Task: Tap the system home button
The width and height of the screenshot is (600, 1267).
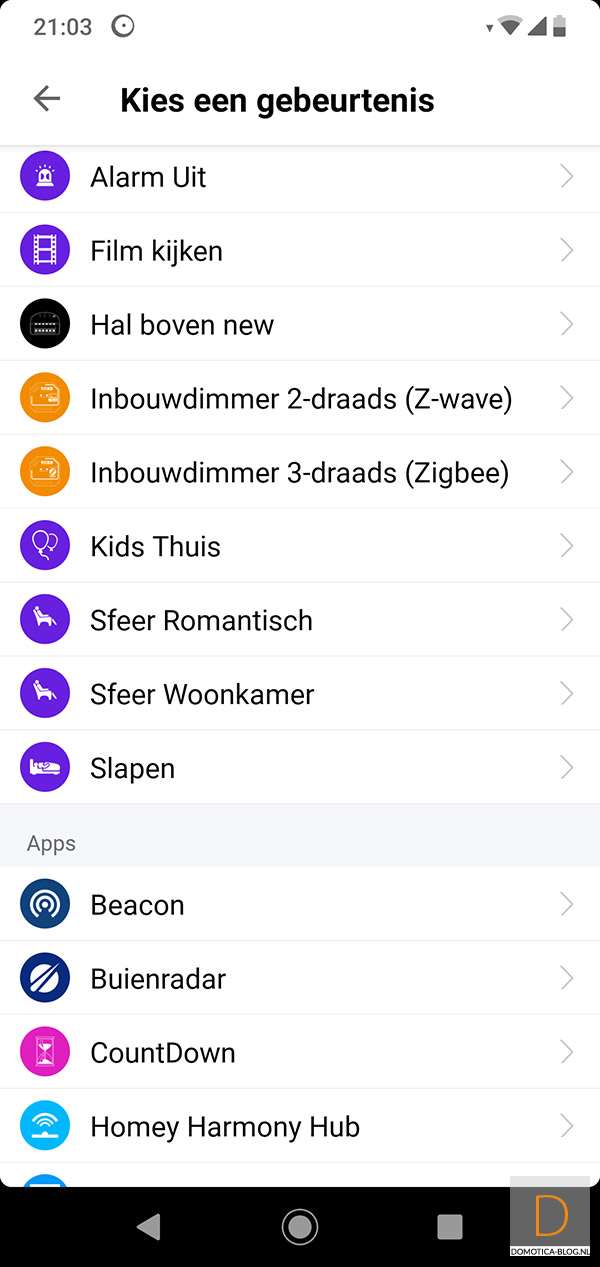Action: coord(300,1227)
